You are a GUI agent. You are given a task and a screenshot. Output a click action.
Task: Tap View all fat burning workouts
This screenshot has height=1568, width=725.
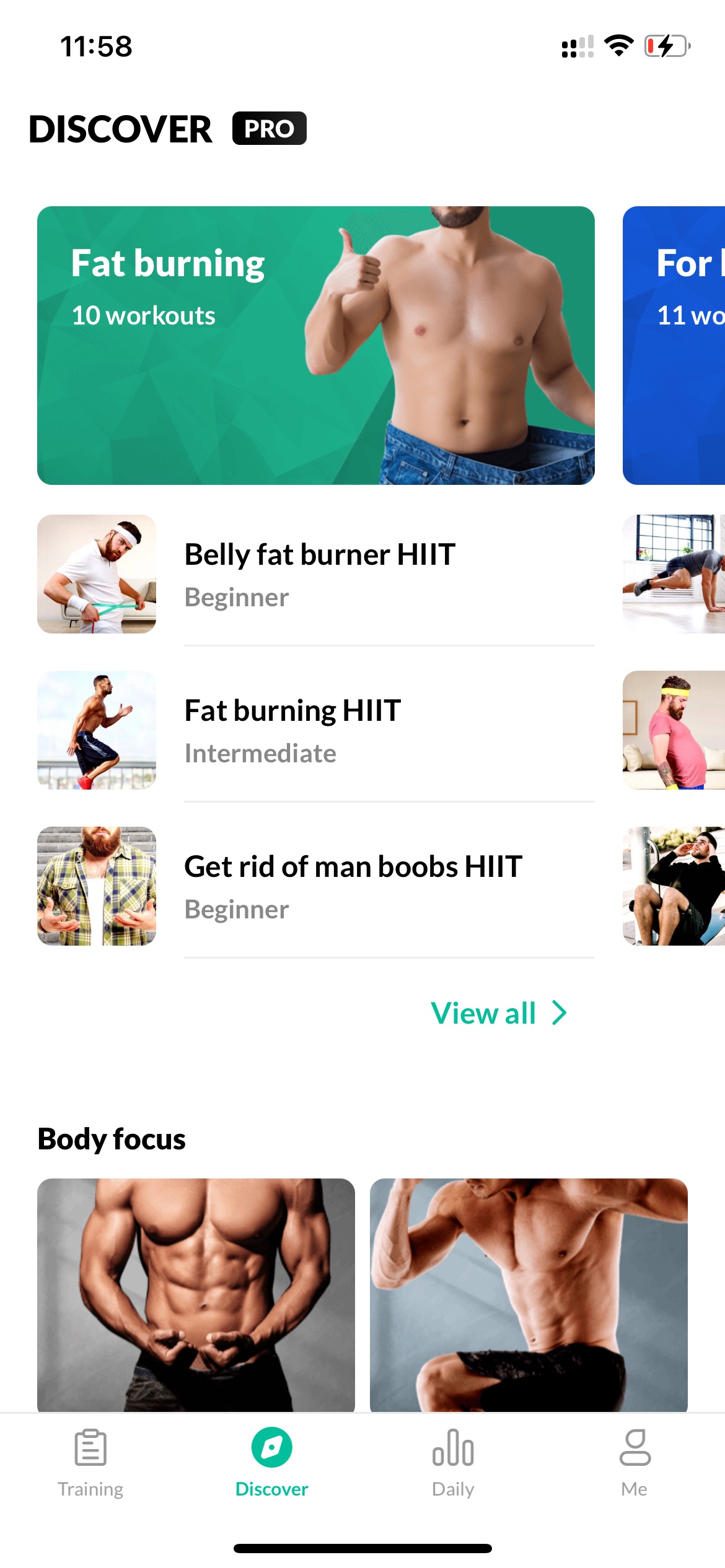pyautogui.click(x=499, y=1014)
